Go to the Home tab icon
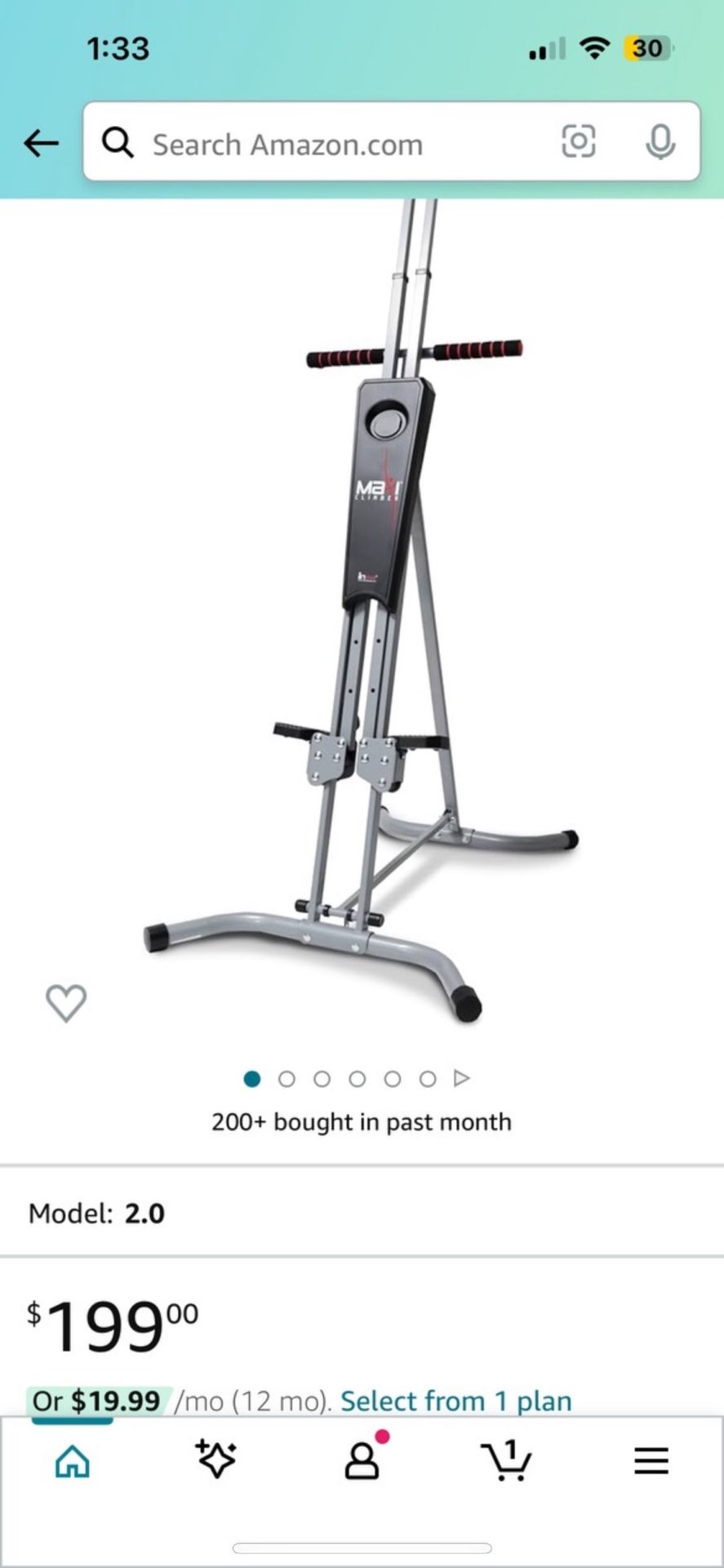 pyautogui.click(x=72, y=1462)
